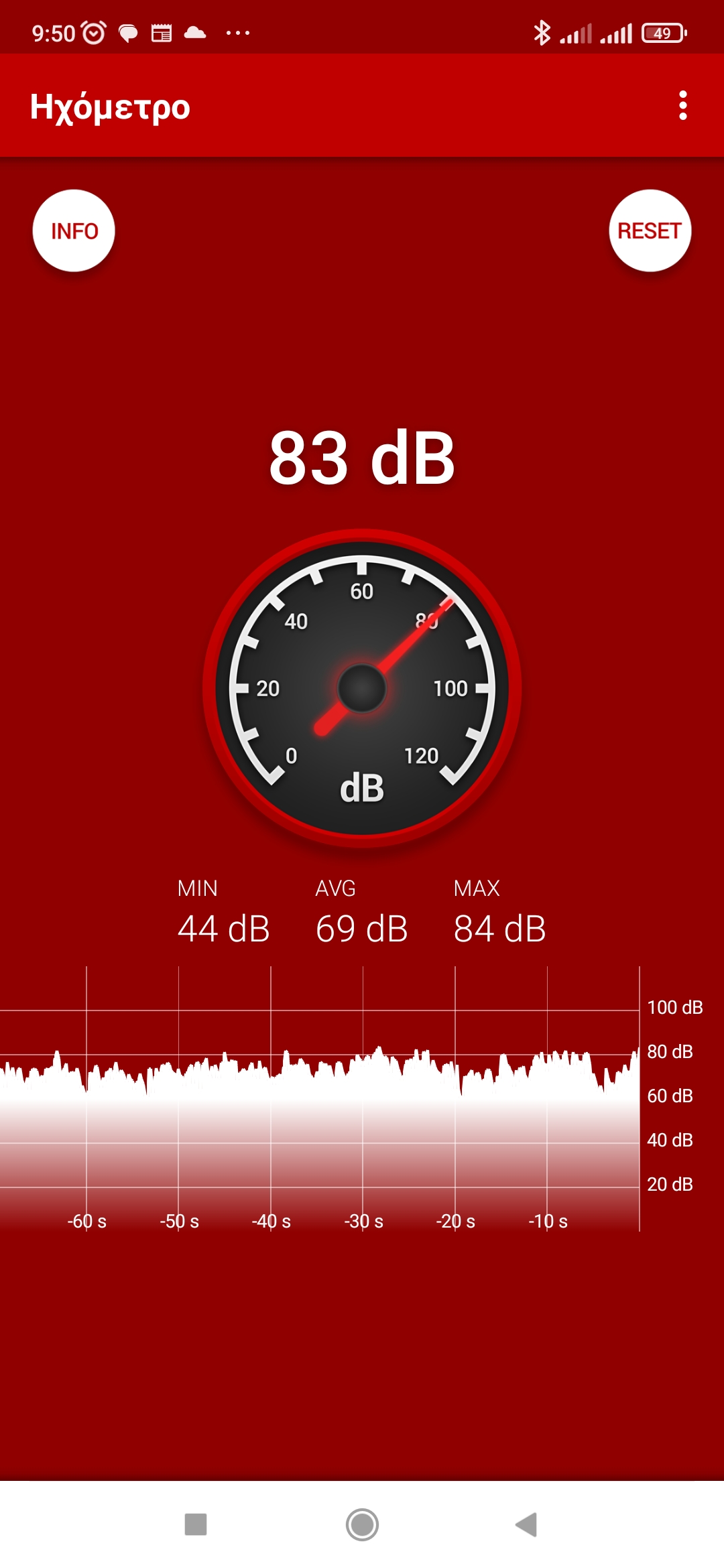This screenshot has width=724, height=1568.
Task: Go back with the navigation bar
Action: (527, 1524)
